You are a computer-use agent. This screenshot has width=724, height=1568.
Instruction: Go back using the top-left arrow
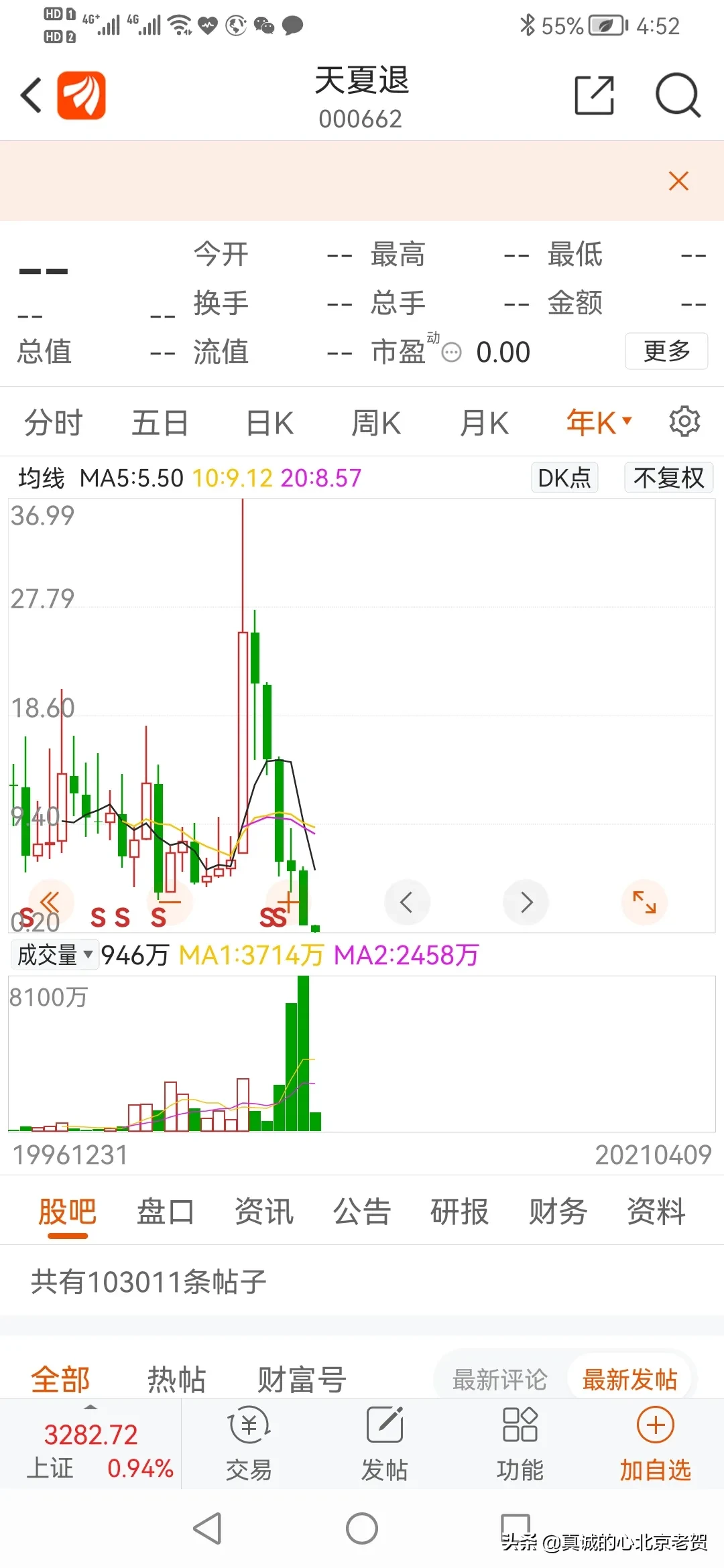click(x=32, y=95)
